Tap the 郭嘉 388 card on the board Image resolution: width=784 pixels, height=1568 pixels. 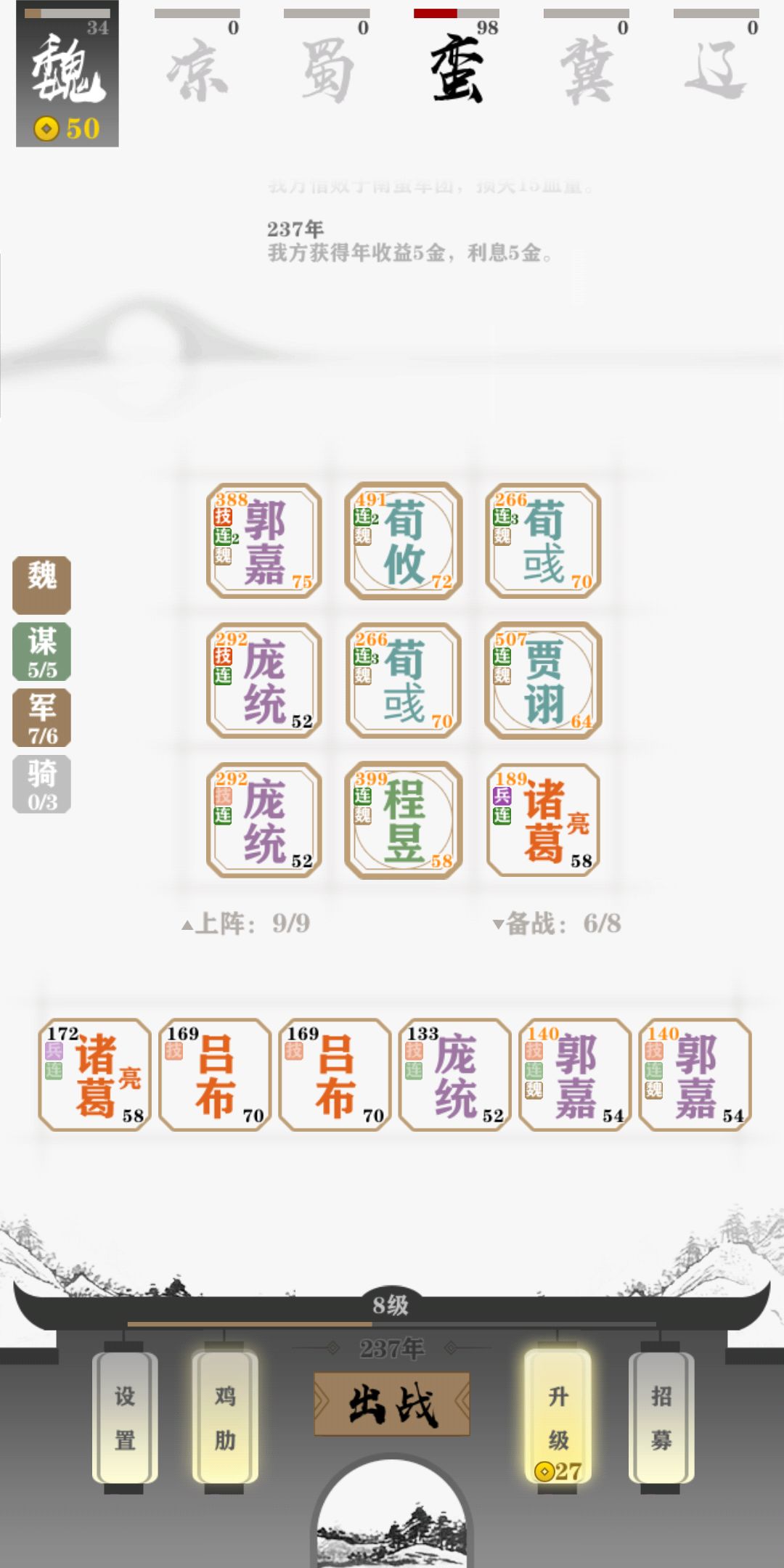click(264, 541)
